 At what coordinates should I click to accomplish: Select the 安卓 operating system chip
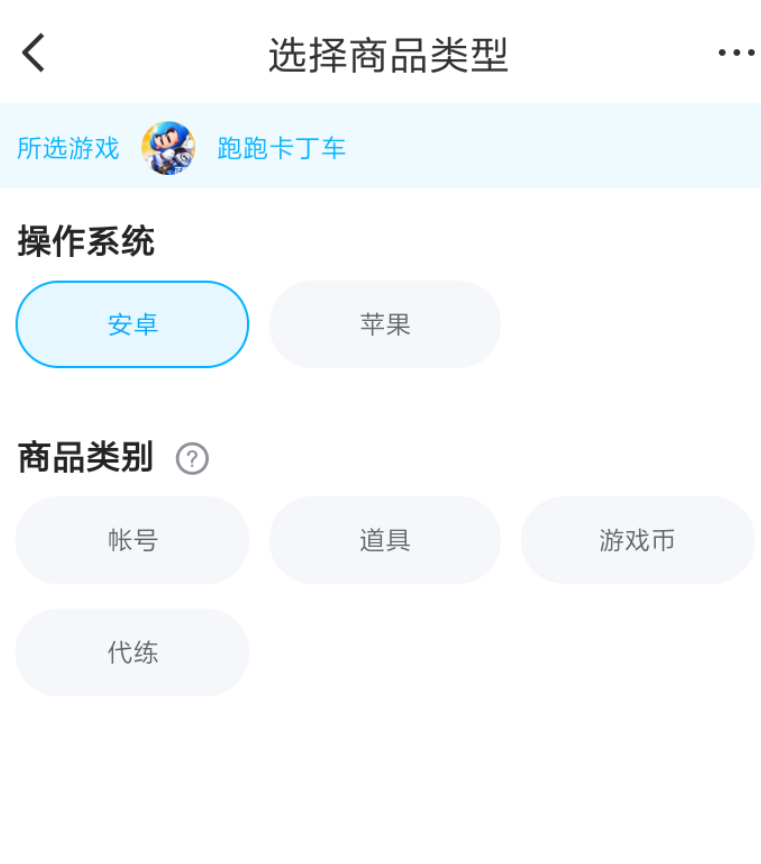coord(132,325)
